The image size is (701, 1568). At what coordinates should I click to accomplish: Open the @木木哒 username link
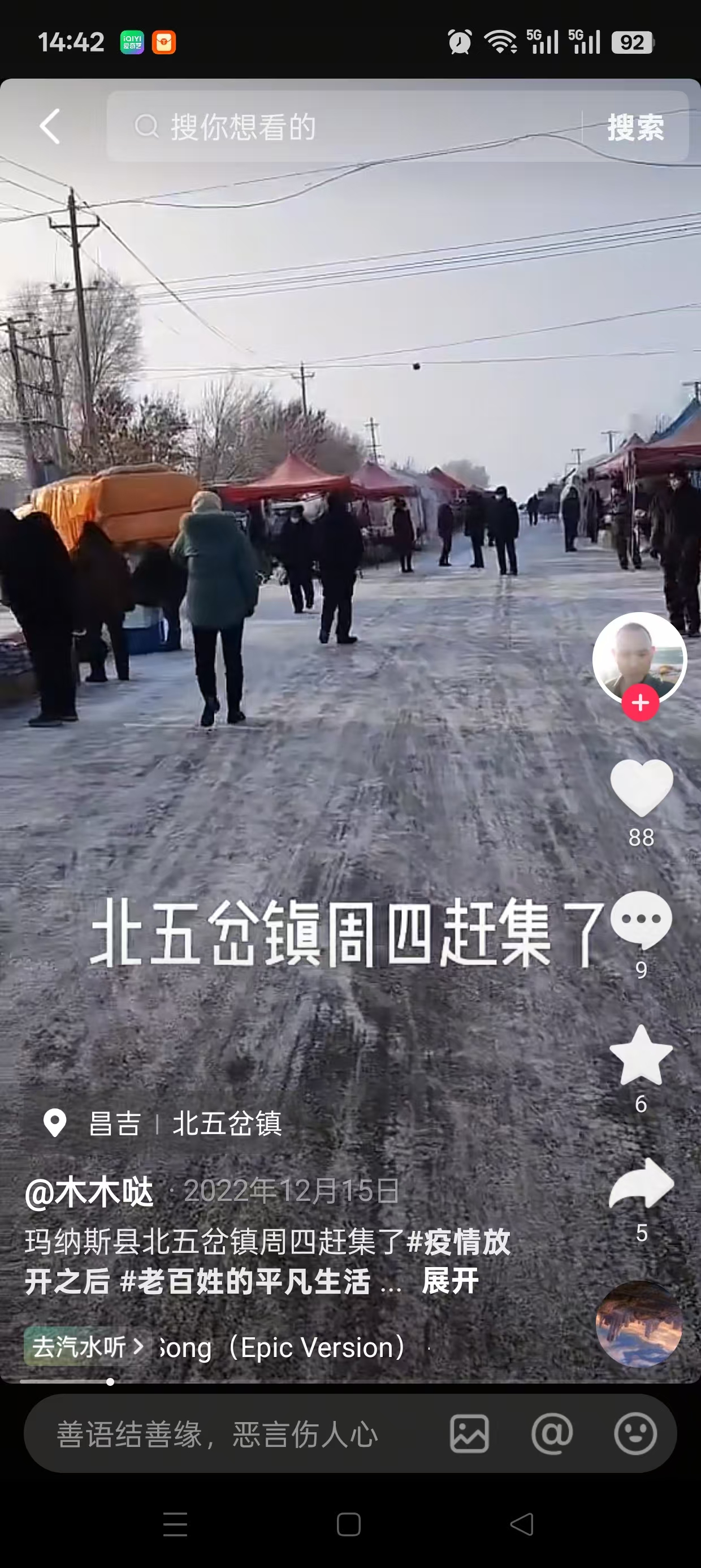(x=89, y=1192)
